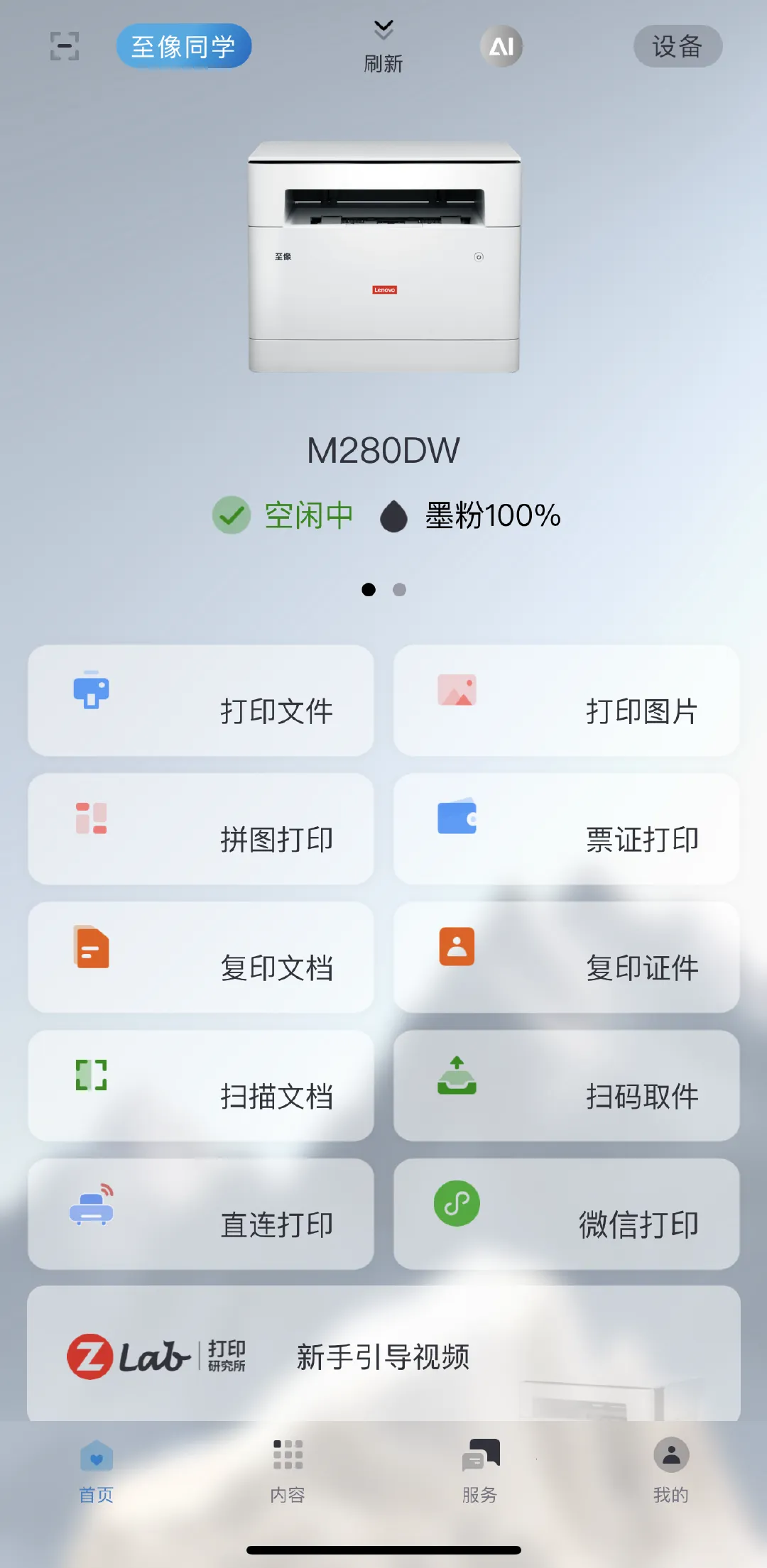Open the scan icon at top left
The height and width of the screenshot is (1568, 767).
click(x=65, y=46)
